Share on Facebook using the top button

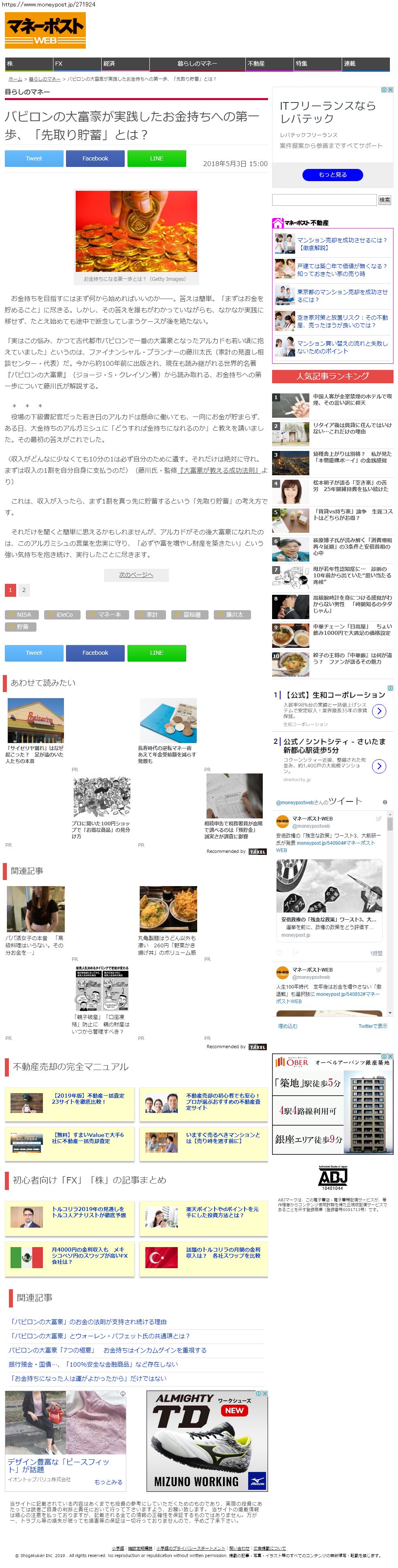pyautogui.click(x=95, y=158)
